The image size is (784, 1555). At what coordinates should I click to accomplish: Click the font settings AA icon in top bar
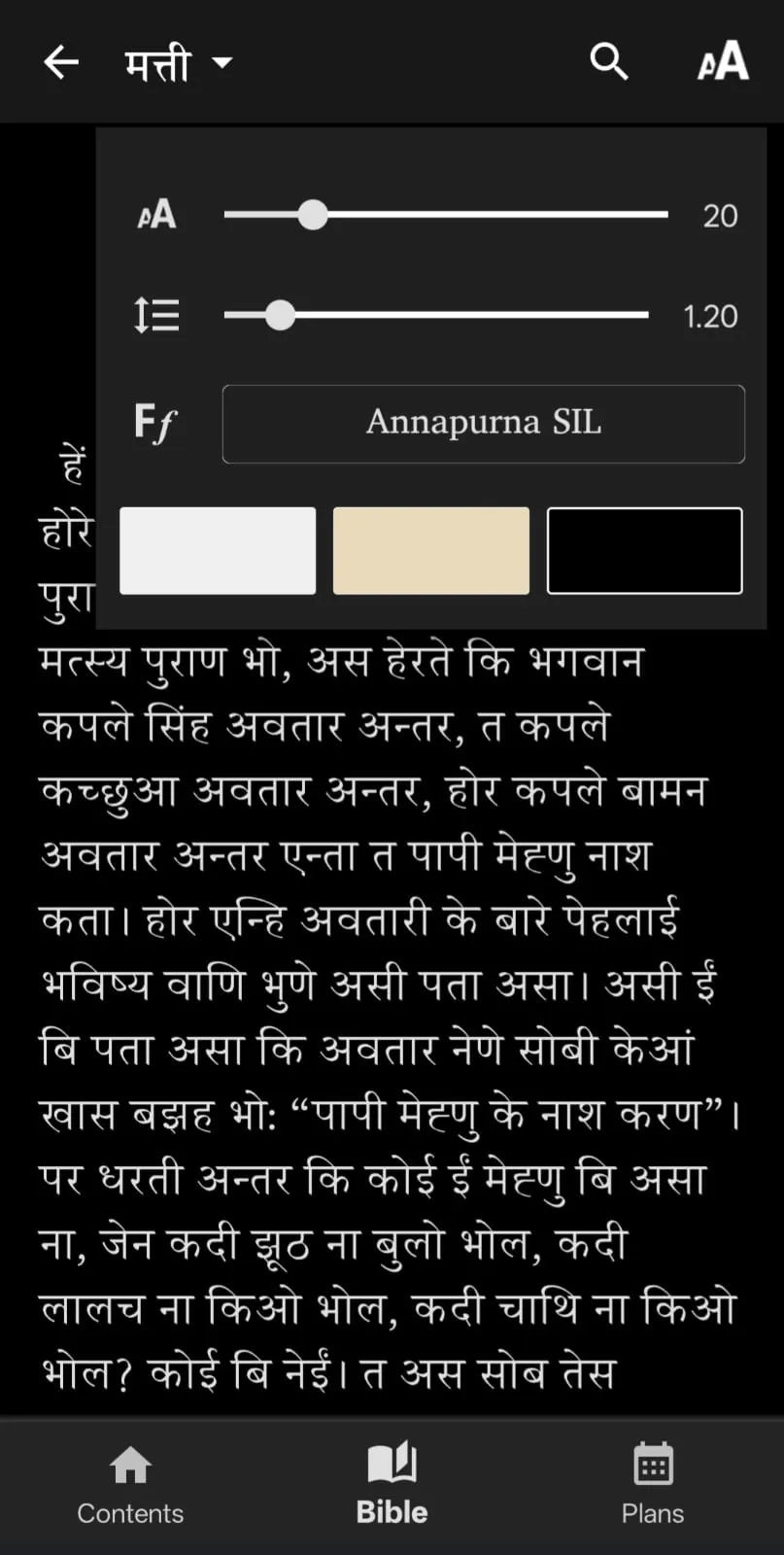point(723,60)
